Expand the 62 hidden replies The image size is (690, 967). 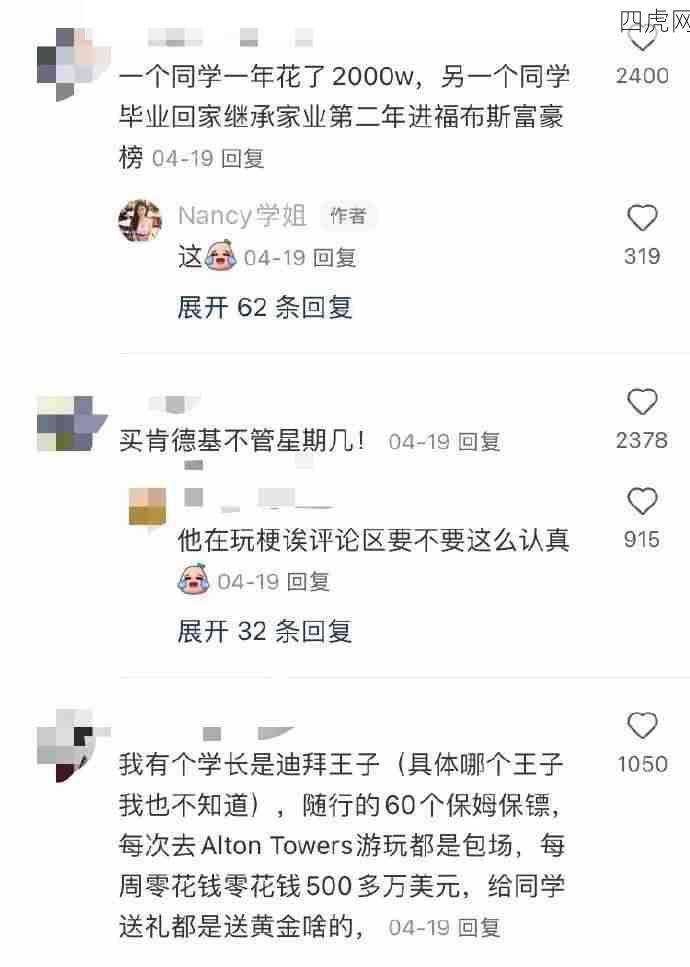tap(265, 307)
